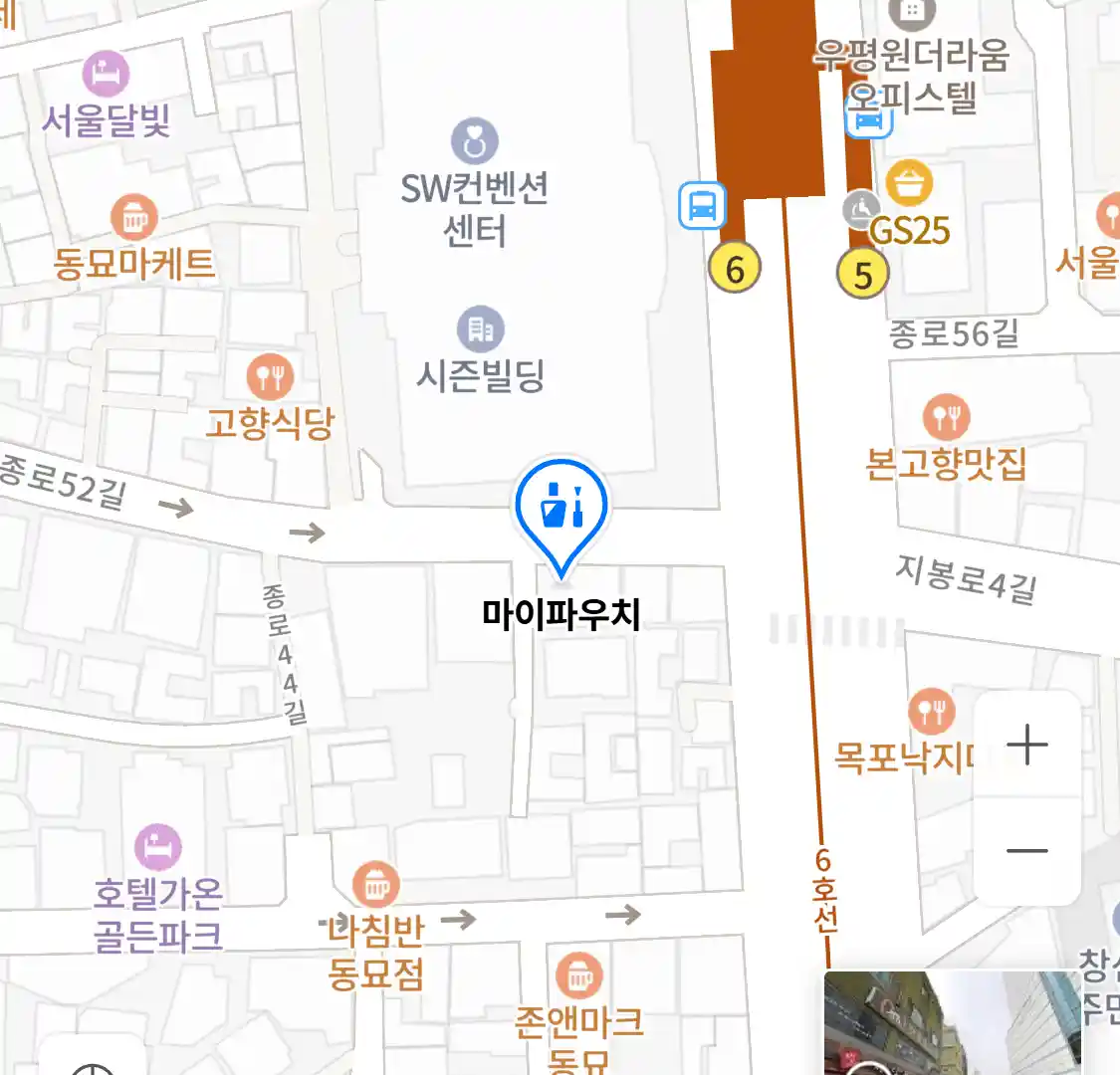Screen dimensions: 1120x1075
Task: Open the street view photo thumbnail
Action: (x=951, y=1023)
